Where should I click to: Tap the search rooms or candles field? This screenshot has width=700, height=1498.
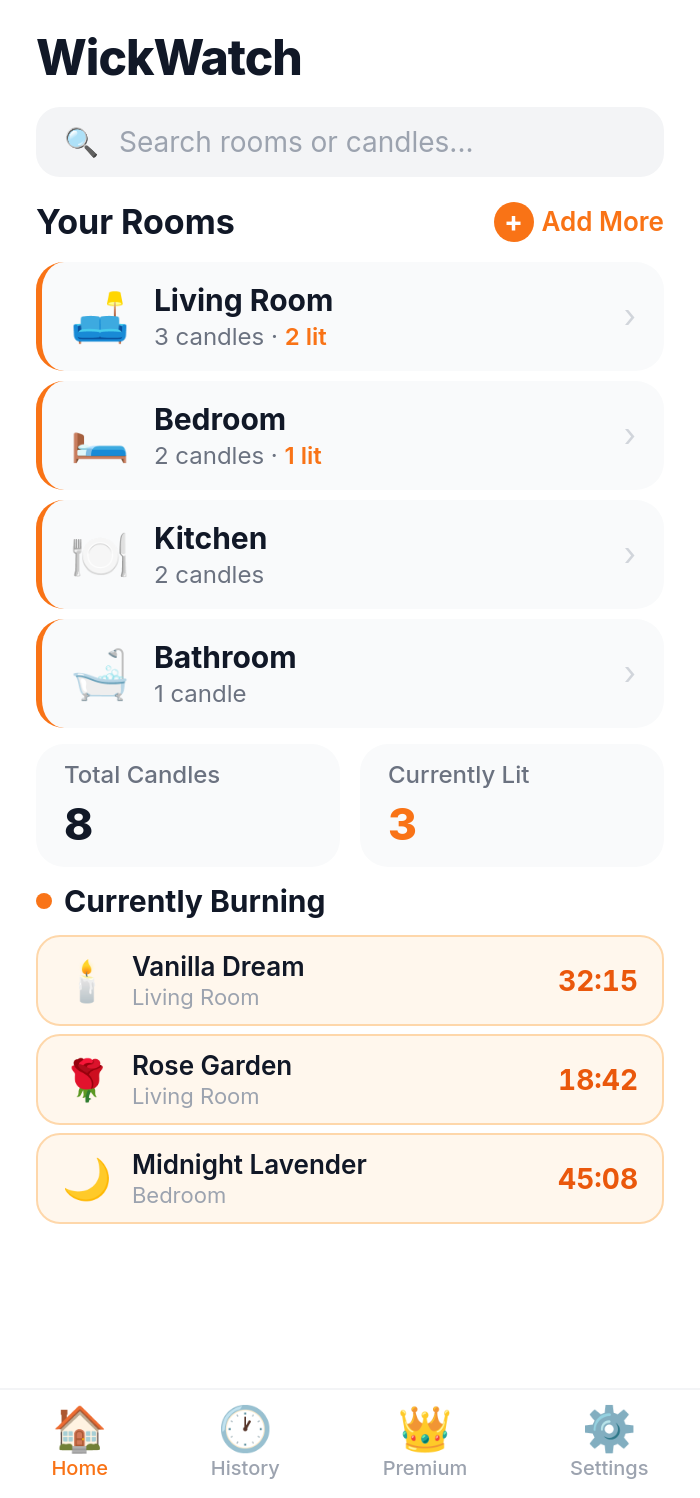click(350, 142)
